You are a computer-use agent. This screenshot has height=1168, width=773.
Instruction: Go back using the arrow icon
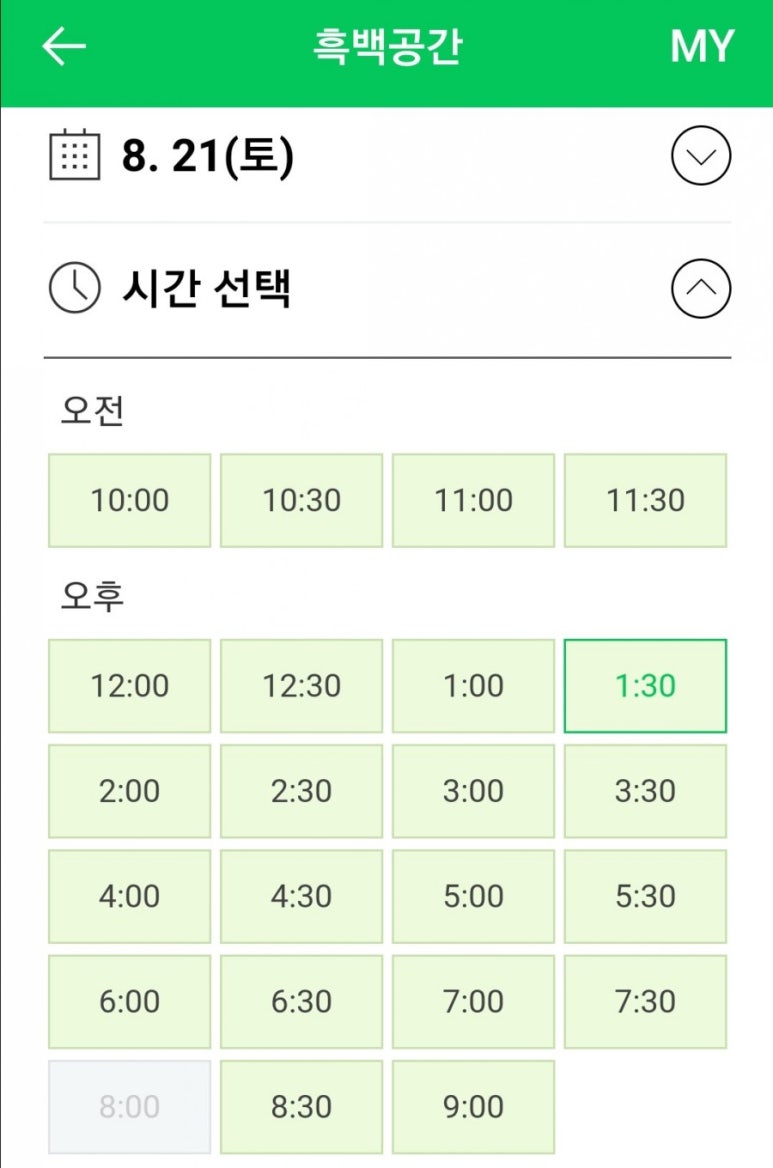(x=64, y=47)
